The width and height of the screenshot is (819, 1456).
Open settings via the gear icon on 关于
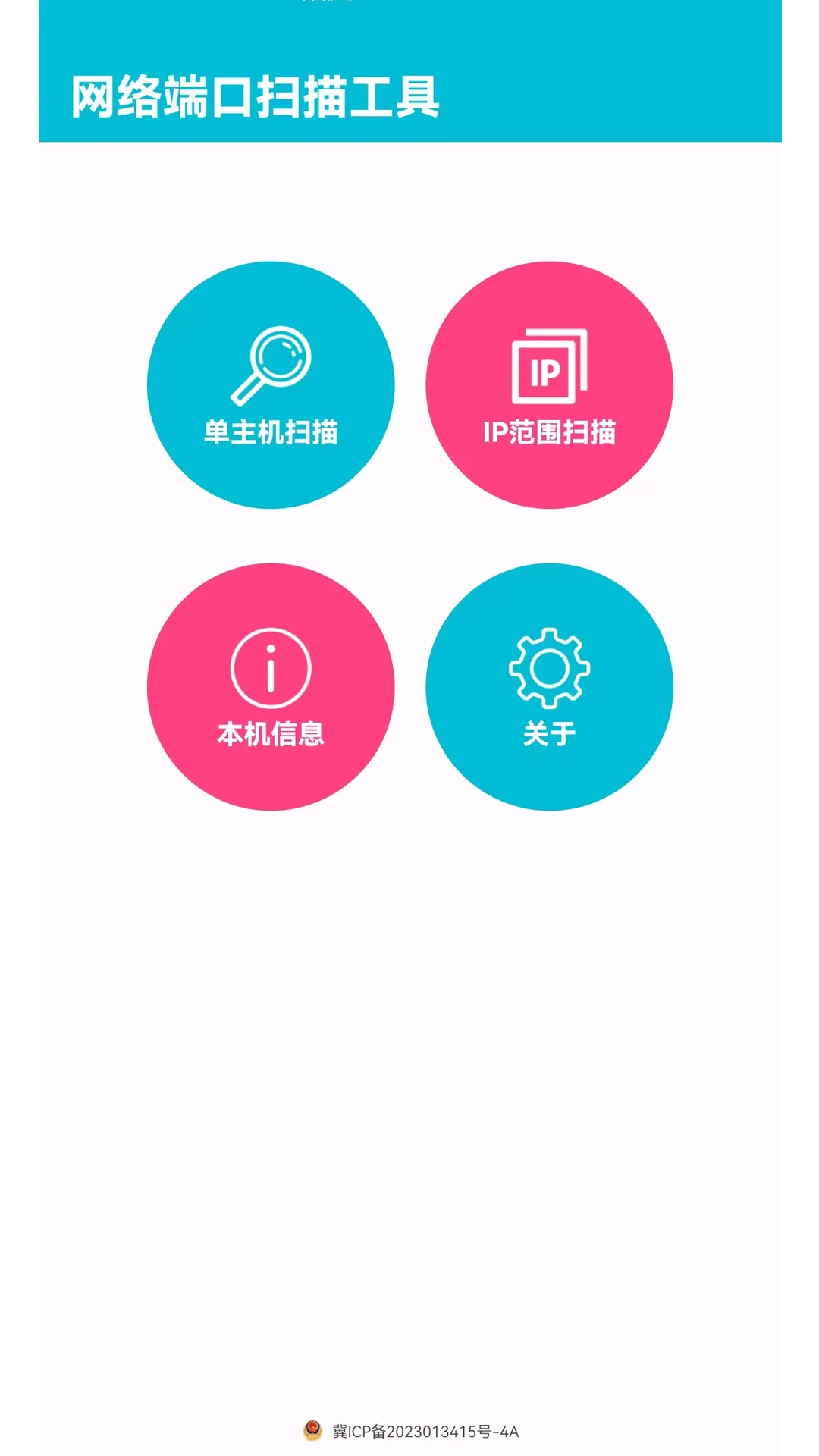(550, 667)
